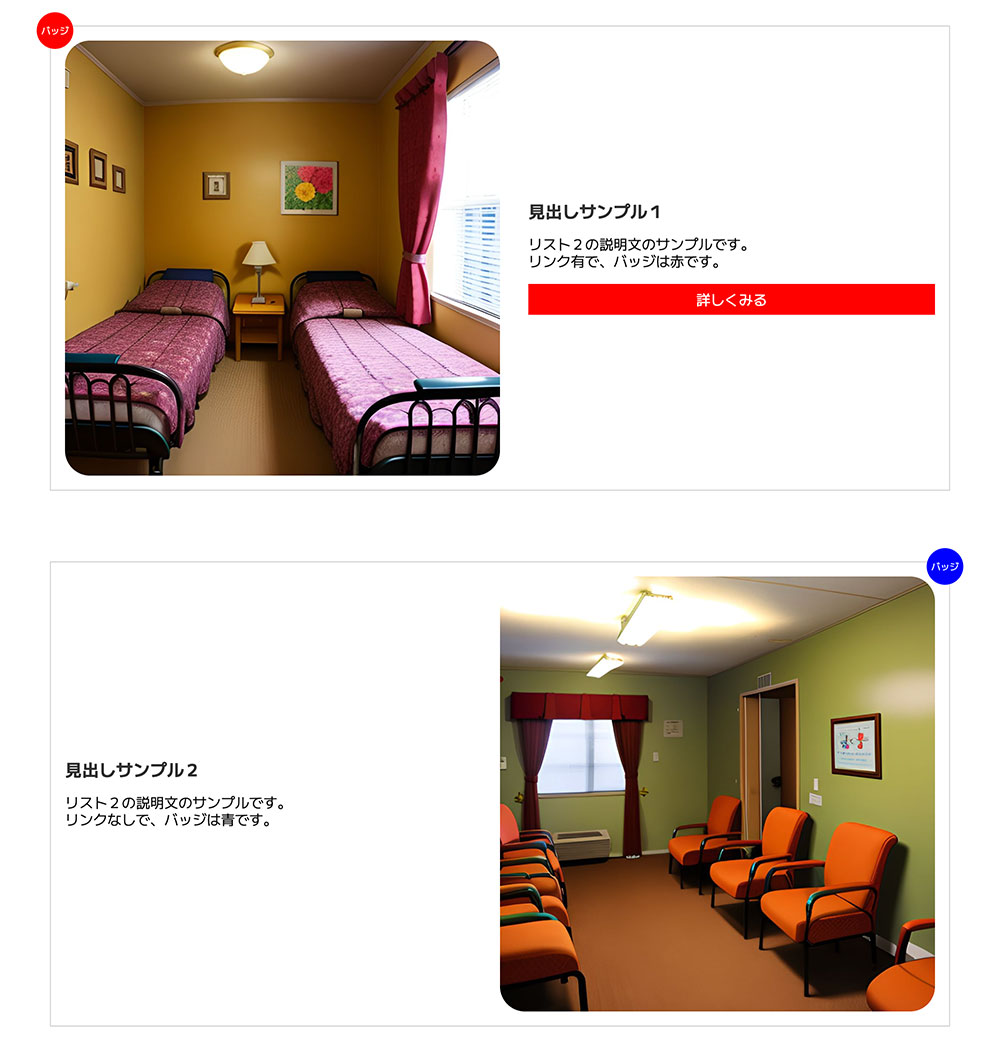Viewport: 1000px width, 1053px height.
Task: Open the 見出しサンプル1 card with bedroom photo
Action: coord(282,258)
